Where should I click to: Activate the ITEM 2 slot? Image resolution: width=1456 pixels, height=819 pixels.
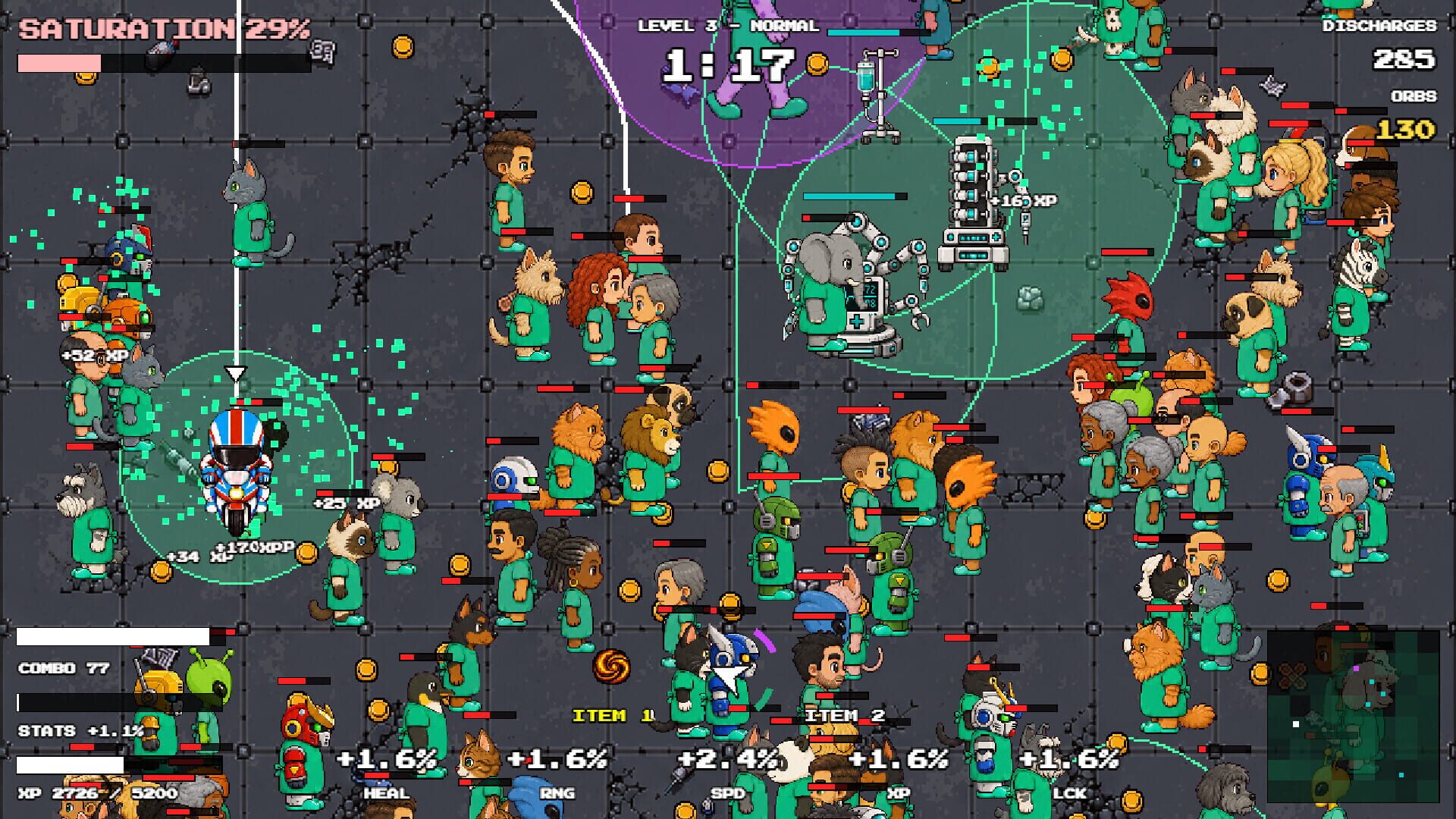tap(845, 715)
